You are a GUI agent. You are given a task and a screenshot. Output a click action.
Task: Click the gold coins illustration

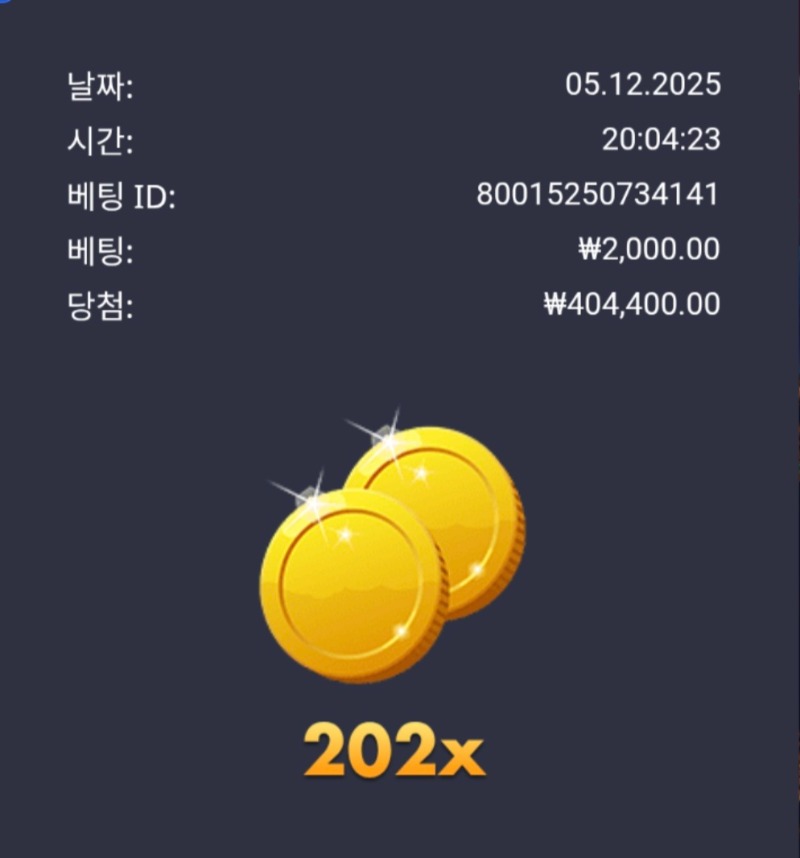(x=395, y=555)
